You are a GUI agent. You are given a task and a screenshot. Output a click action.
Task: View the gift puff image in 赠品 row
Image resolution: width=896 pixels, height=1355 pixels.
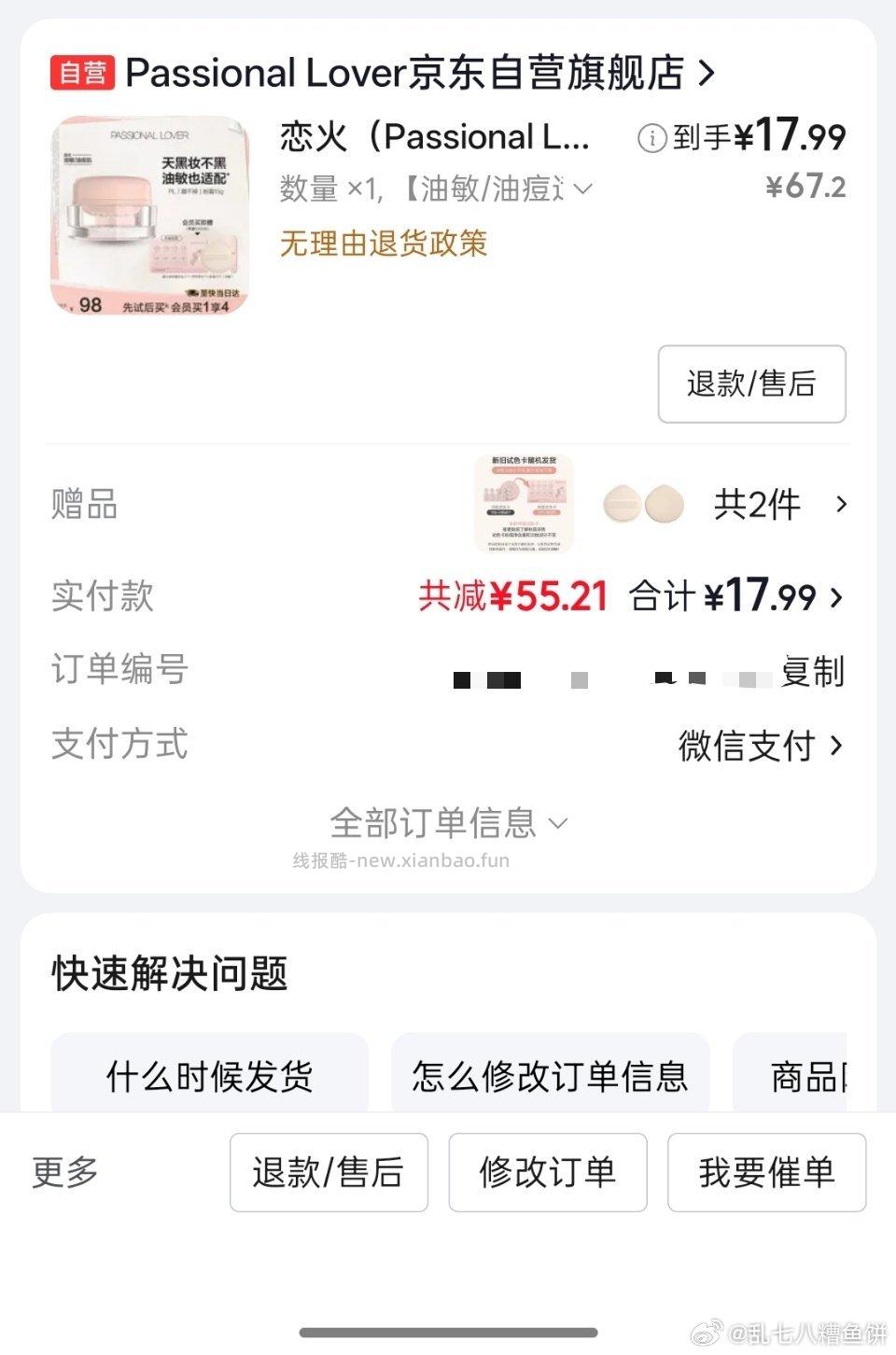click(644, 504)
